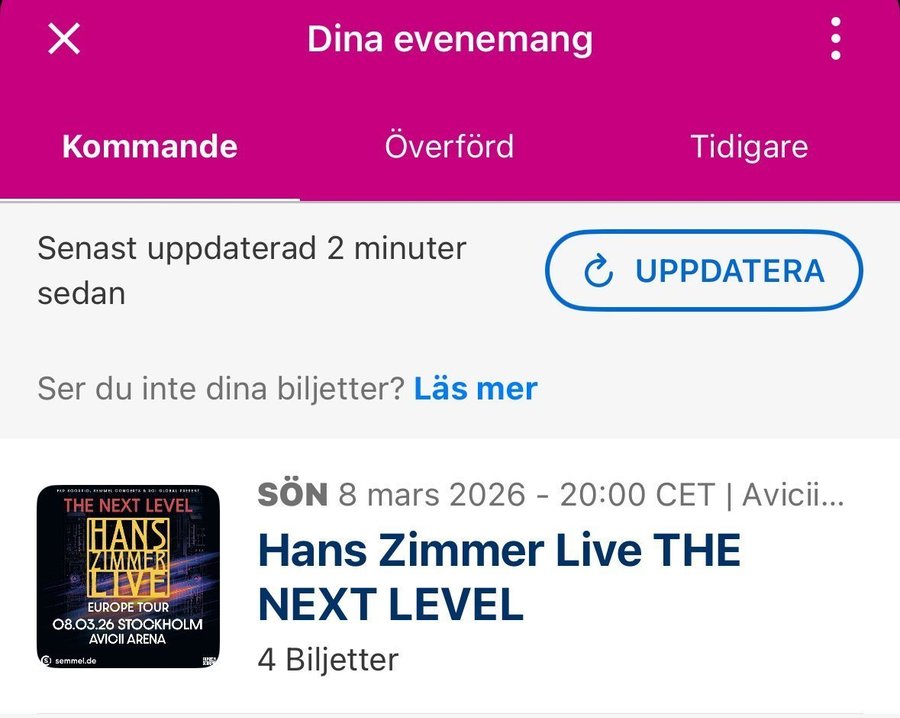Viewport: 900px width, 718px height.
Task: Open the three-dot overflow menu
Action: pyautogui.click(x=835, y=40)
